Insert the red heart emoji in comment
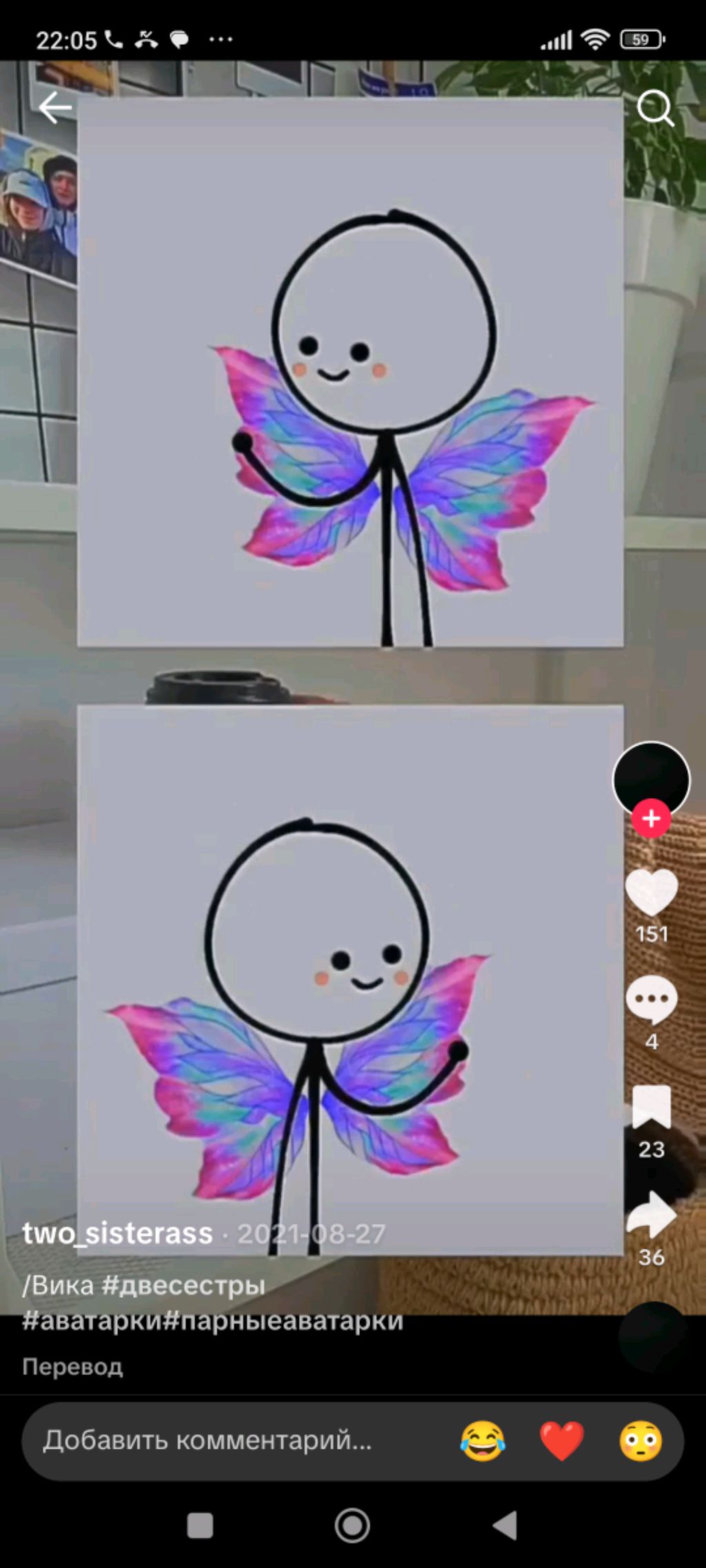Screen dimensions: 706x1568 [561, 1440]
